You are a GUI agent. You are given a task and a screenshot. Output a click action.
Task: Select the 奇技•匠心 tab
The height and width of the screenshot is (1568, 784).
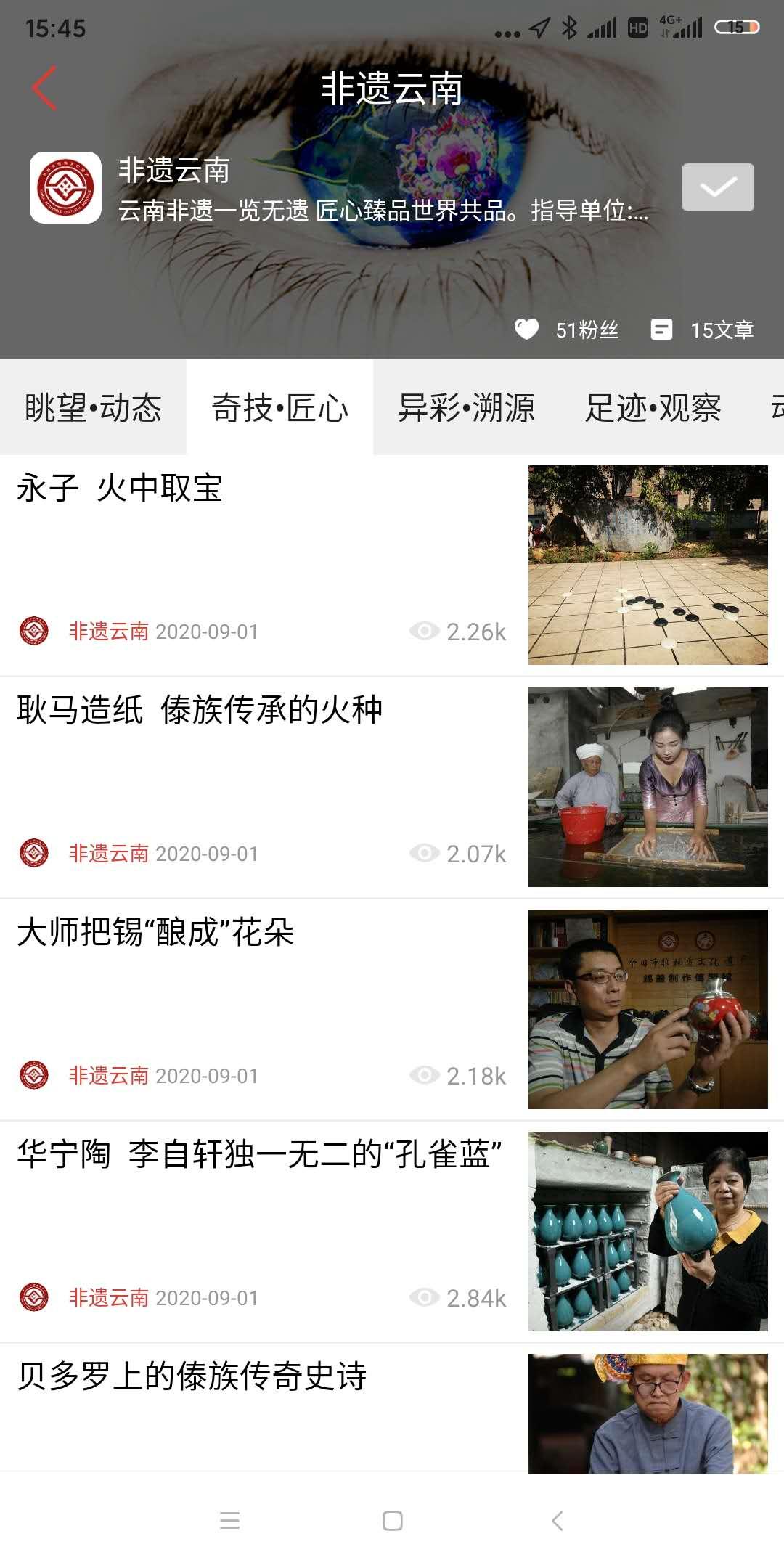280,408
